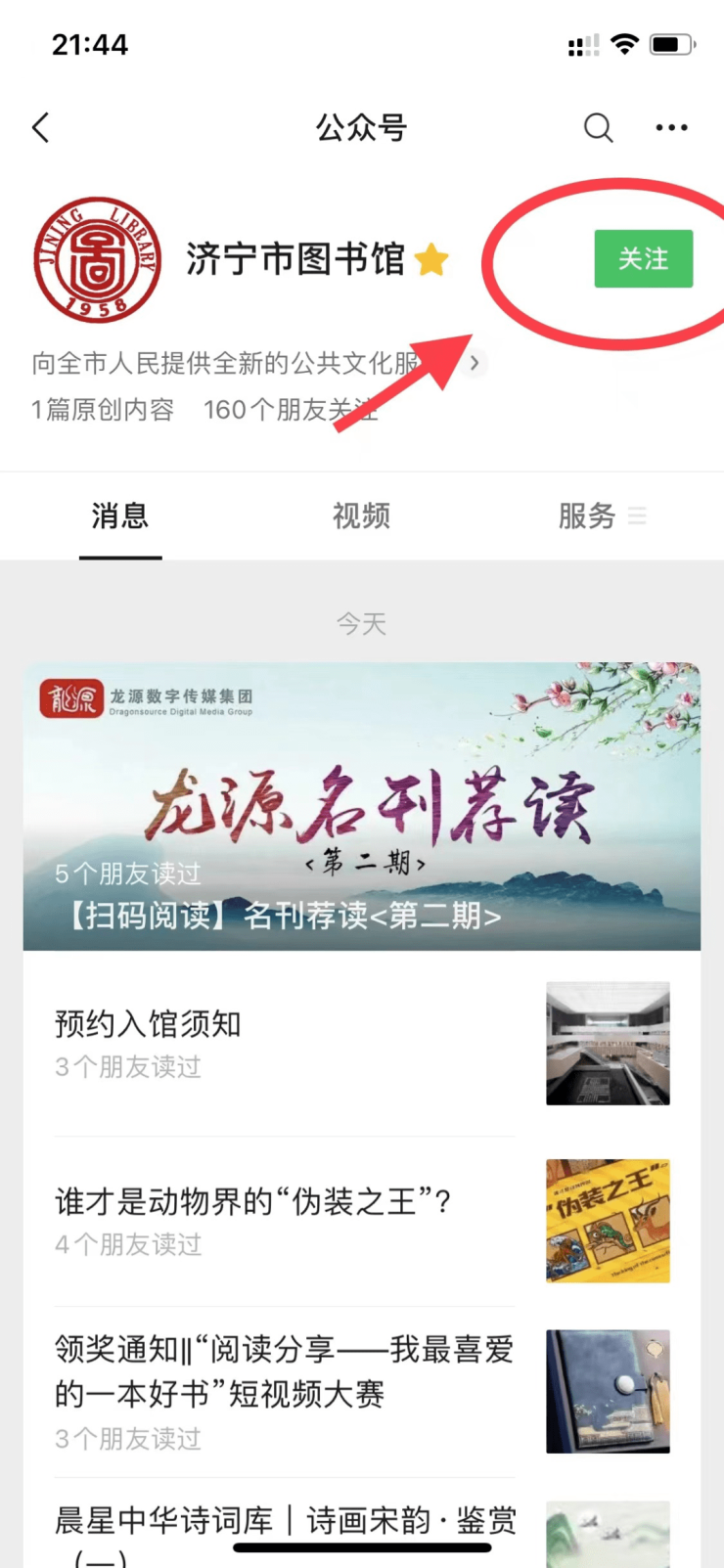Follow 济宁市图书馆 with the 关注 button
The image size is (724, 1568).
click(643, 259)
